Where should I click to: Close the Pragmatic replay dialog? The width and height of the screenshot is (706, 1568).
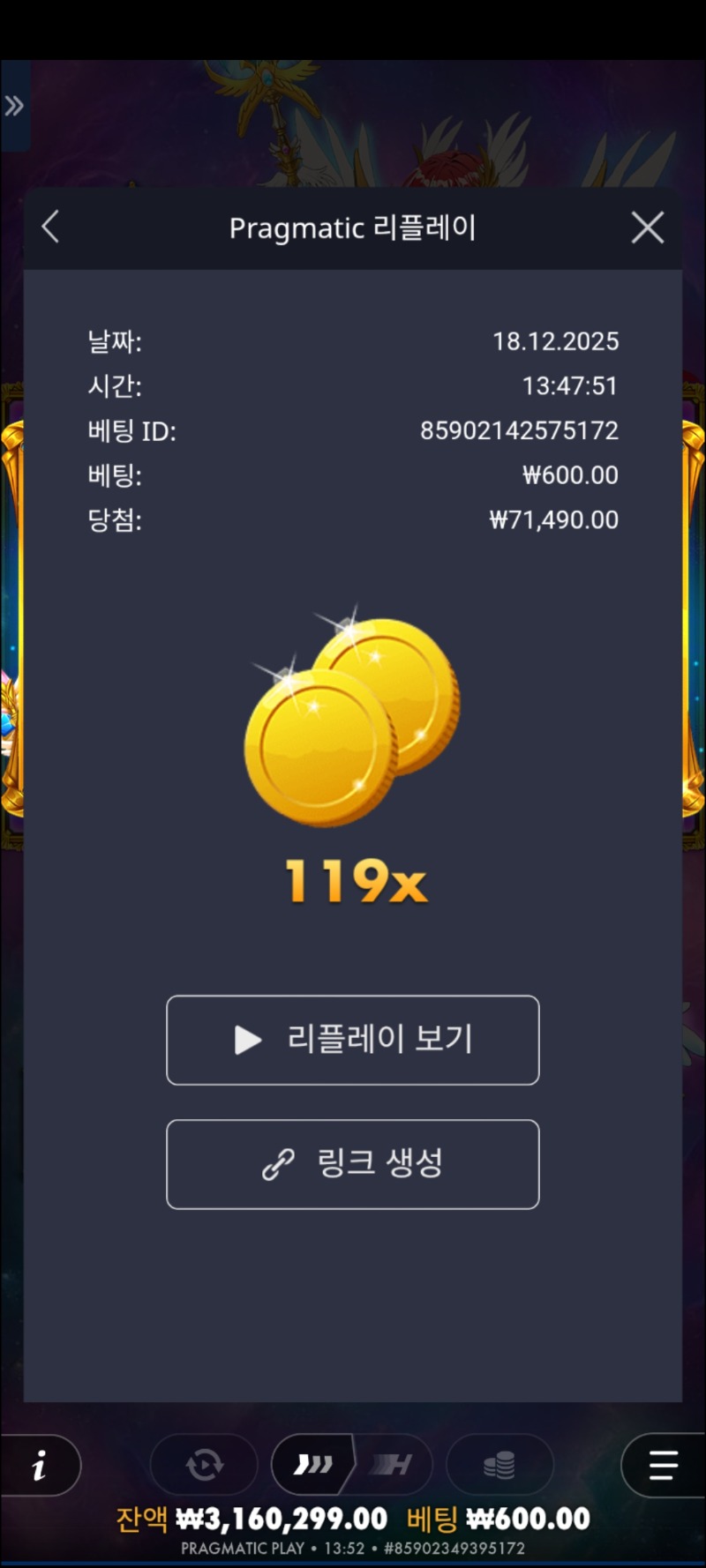click(647, 228)
